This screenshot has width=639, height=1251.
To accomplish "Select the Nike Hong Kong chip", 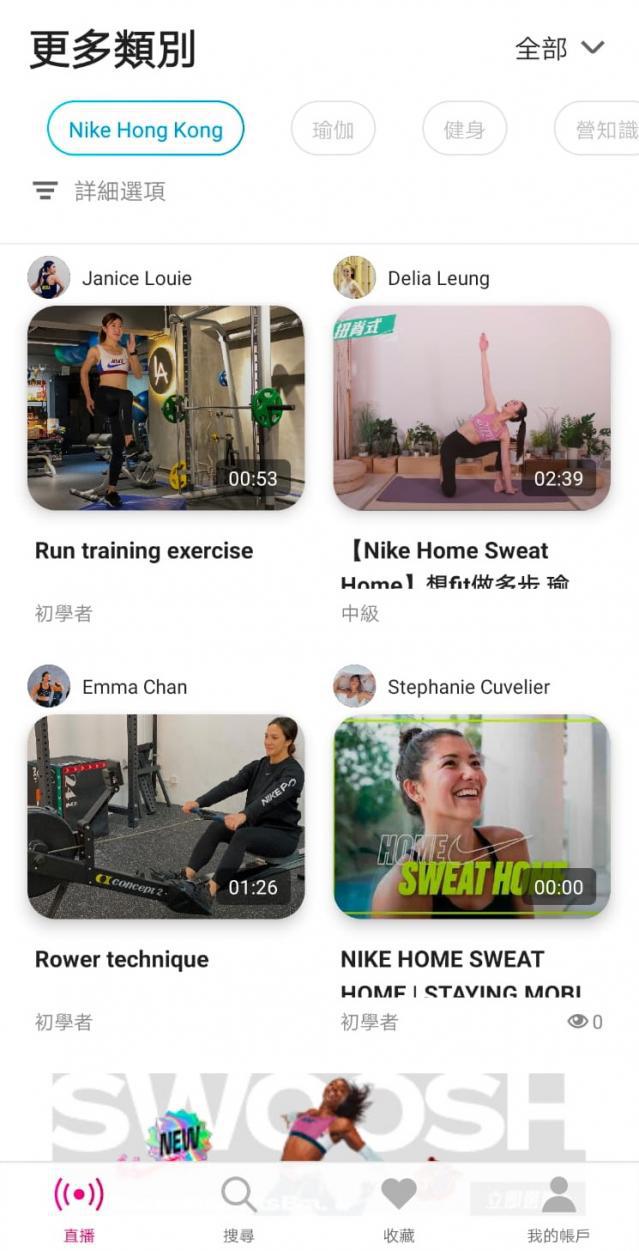I will (146, 129).
